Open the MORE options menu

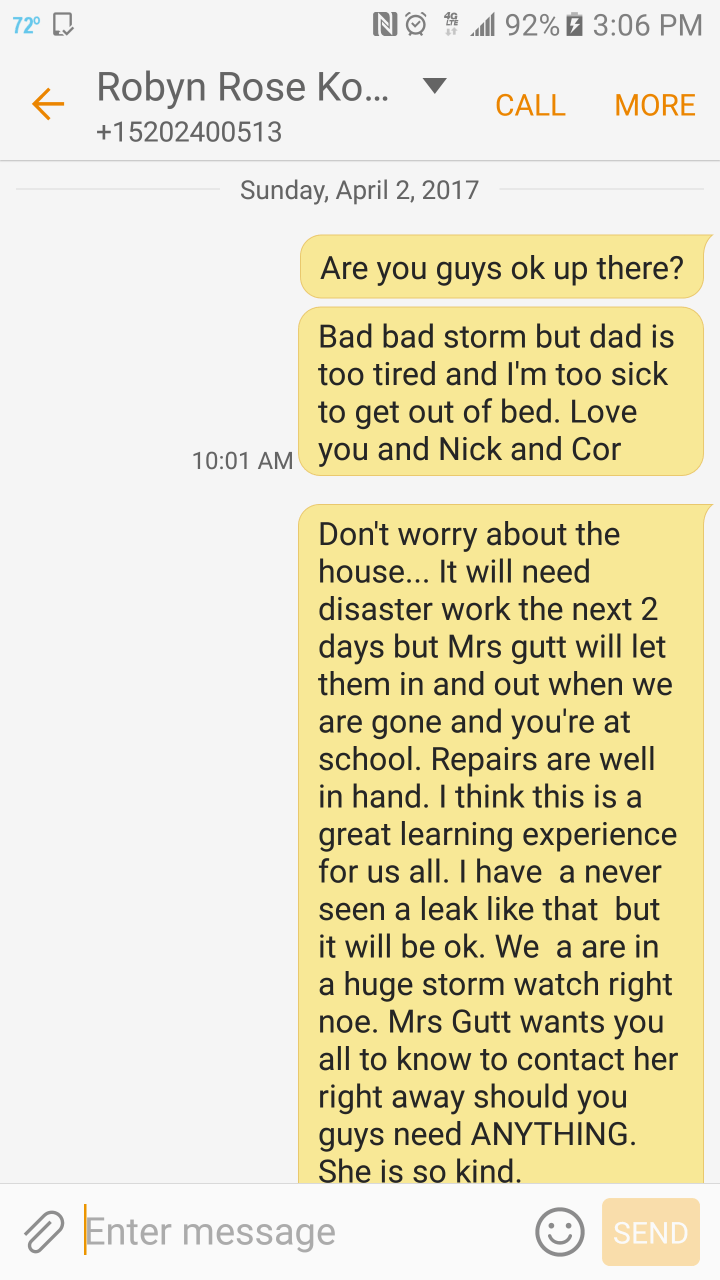pyautogui.click(x=655, y=105)
